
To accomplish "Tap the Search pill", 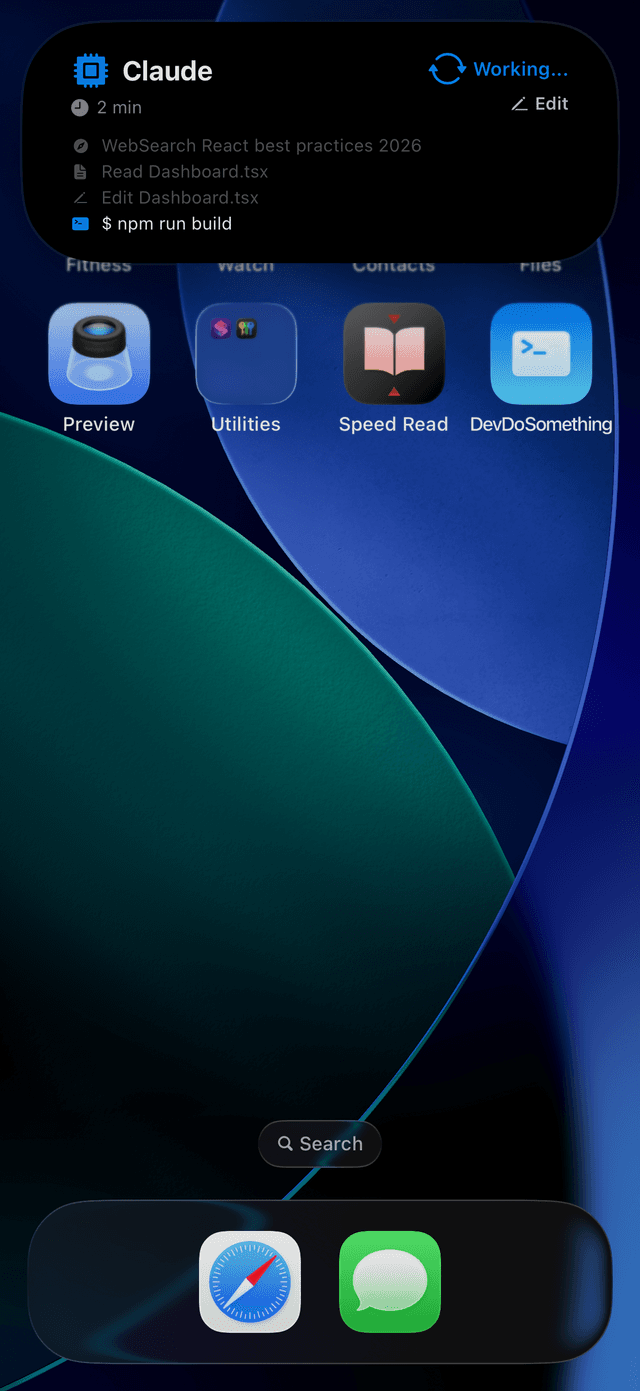I will click(320, 1143).
